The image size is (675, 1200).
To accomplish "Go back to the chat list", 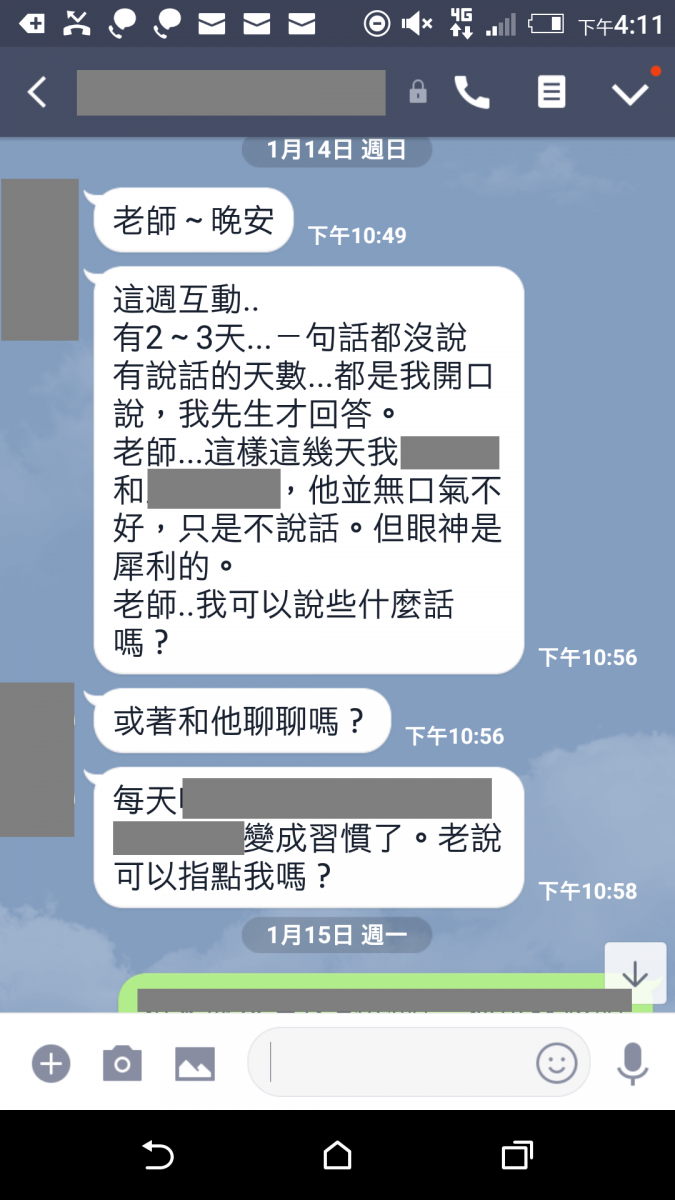I will (x=37, y=93).
